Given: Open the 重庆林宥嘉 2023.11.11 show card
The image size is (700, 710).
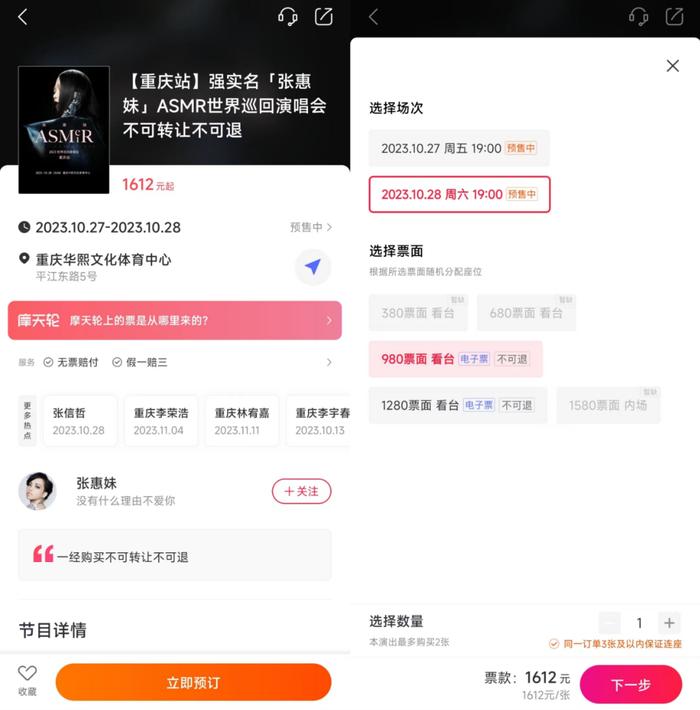Looking at the screenshot, I should point(239,421).
